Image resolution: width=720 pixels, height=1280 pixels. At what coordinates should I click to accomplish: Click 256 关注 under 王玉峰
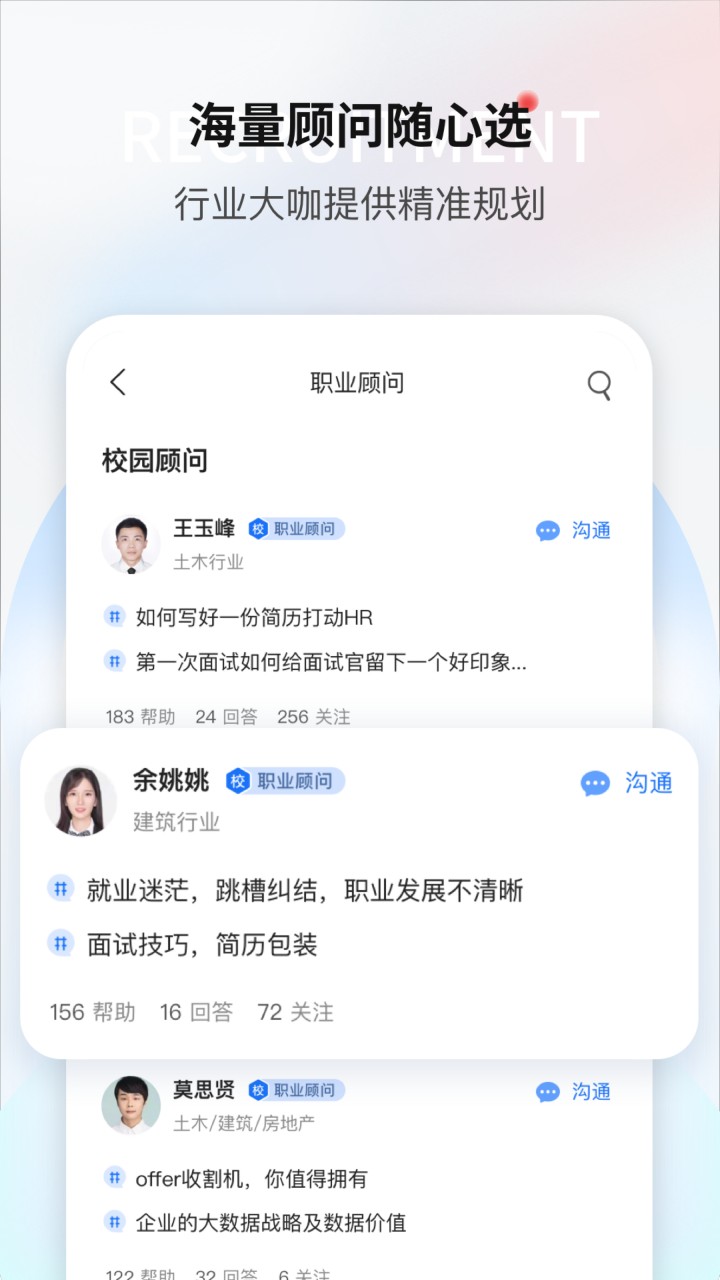314,716
